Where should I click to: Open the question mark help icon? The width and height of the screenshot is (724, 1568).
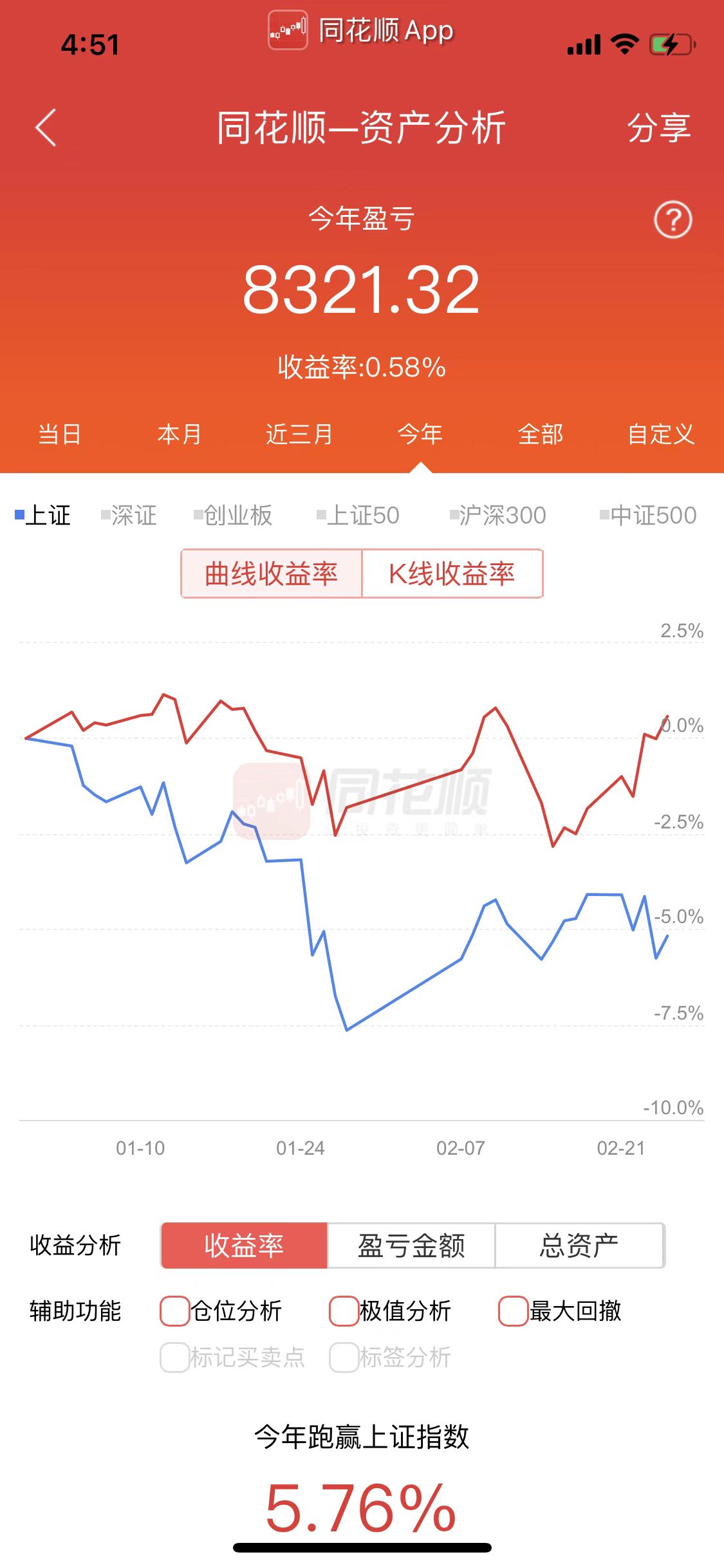pos(673,219)
